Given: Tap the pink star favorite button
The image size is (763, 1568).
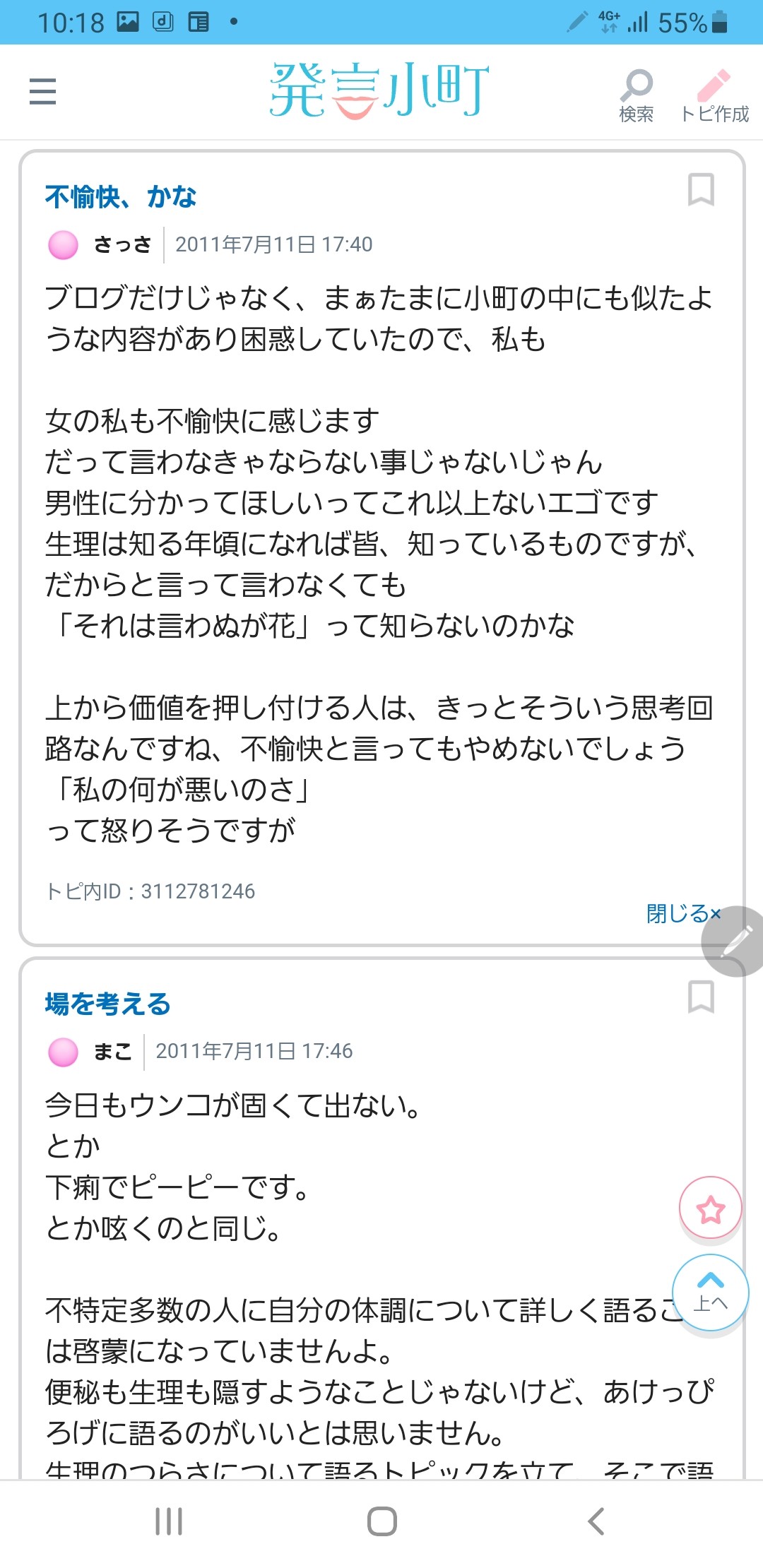Looking at the screenshot, I should (710, 1209).
